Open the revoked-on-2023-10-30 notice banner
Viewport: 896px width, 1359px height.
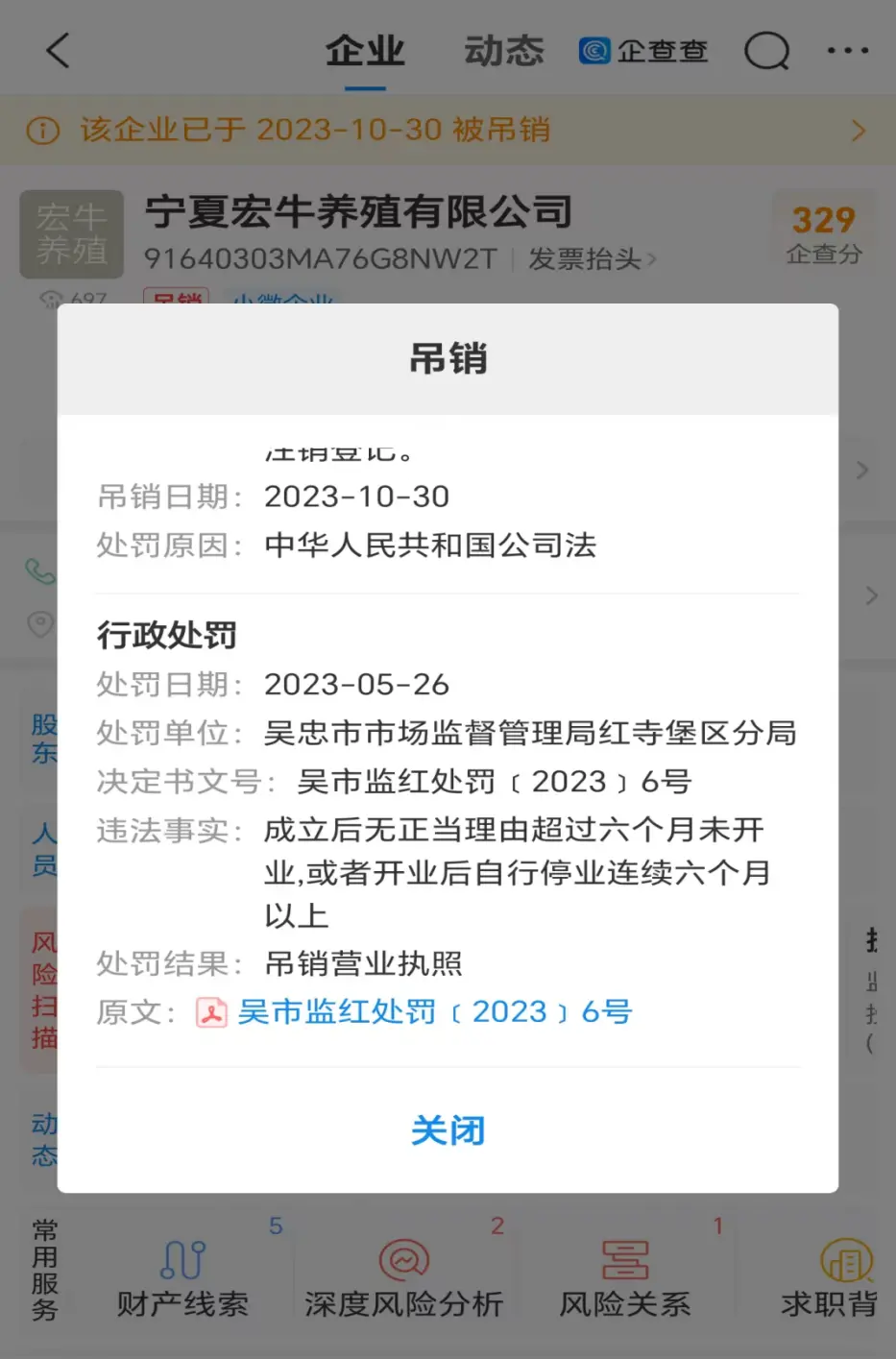coord(448,130)
